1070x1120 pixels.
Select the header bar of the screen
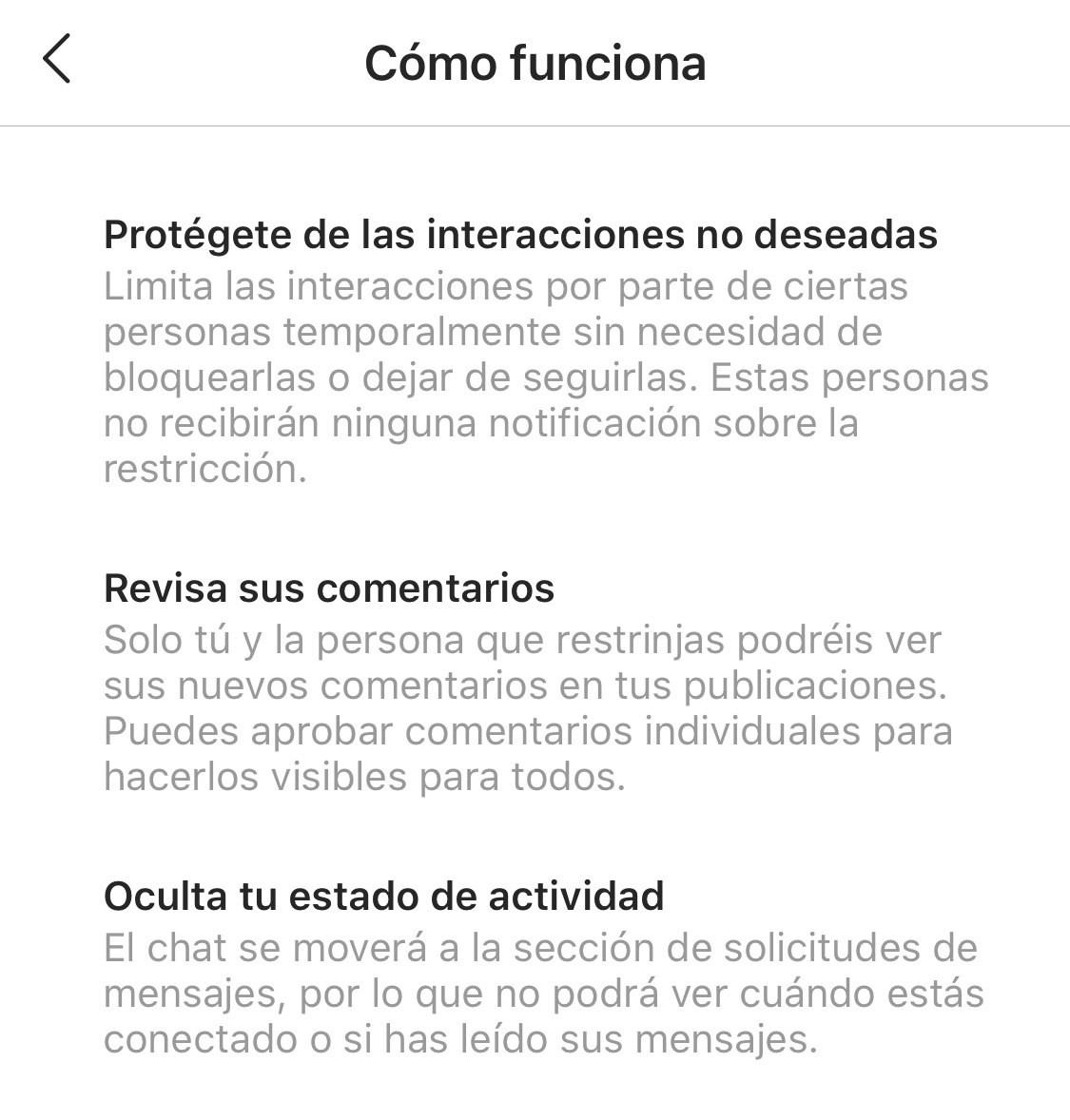535,63
